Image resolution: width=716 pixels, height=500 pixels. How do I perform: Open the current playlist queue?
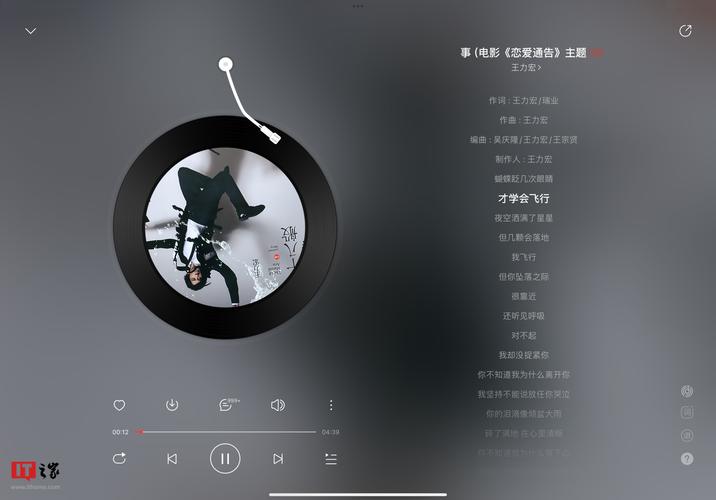(x=331, y=459)
